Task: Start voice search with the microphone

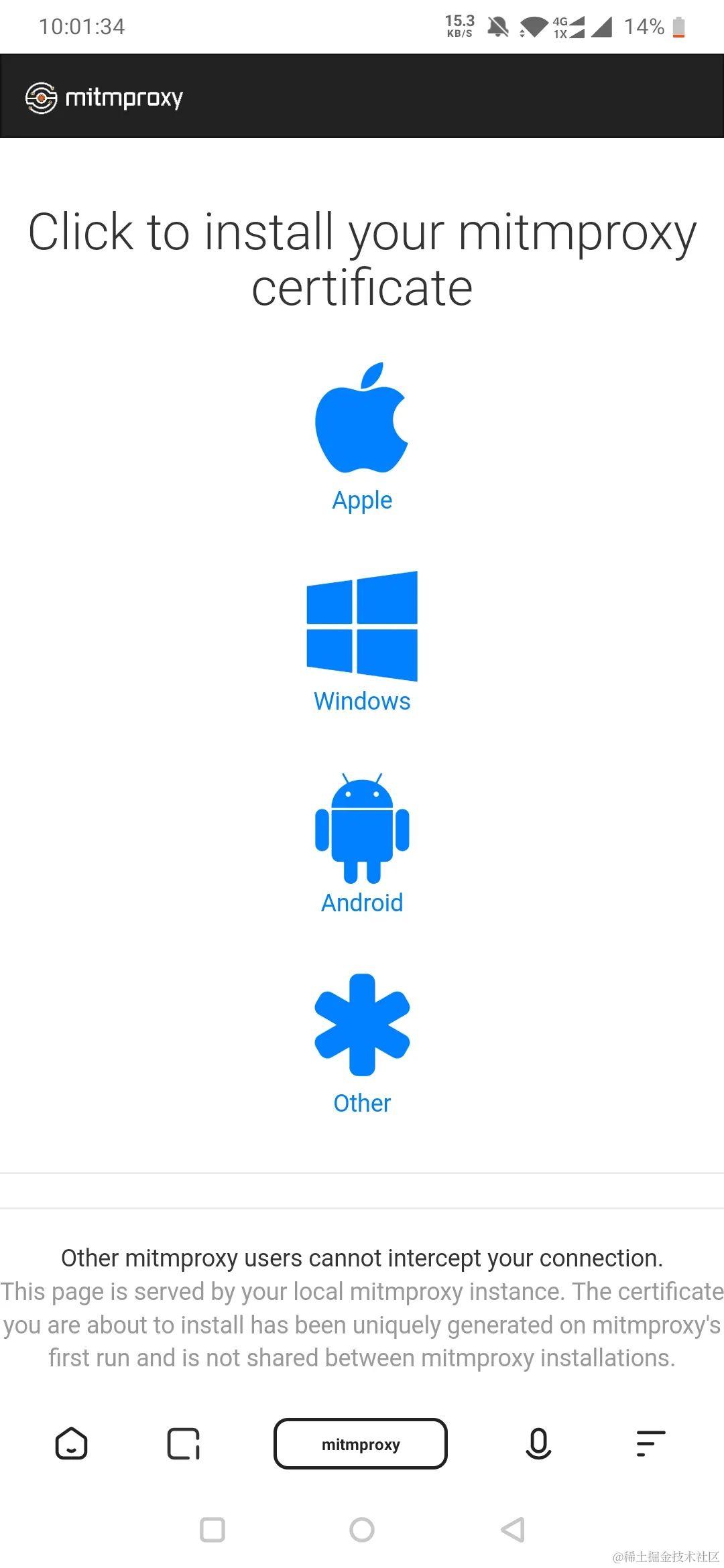Action: coord(538,1443)
